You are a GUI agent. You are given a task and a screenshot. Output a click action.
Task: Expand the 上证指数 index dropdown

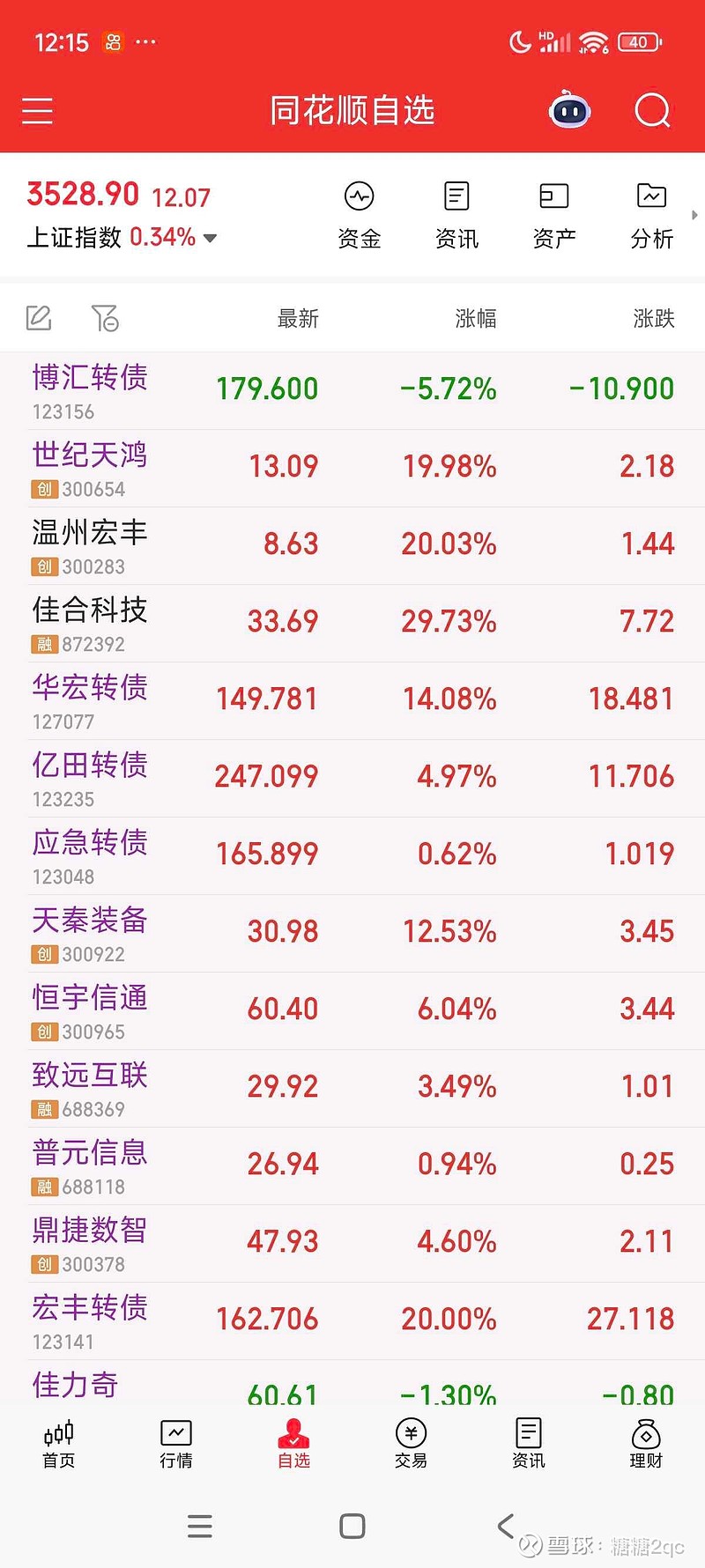(x=210, y=238)
